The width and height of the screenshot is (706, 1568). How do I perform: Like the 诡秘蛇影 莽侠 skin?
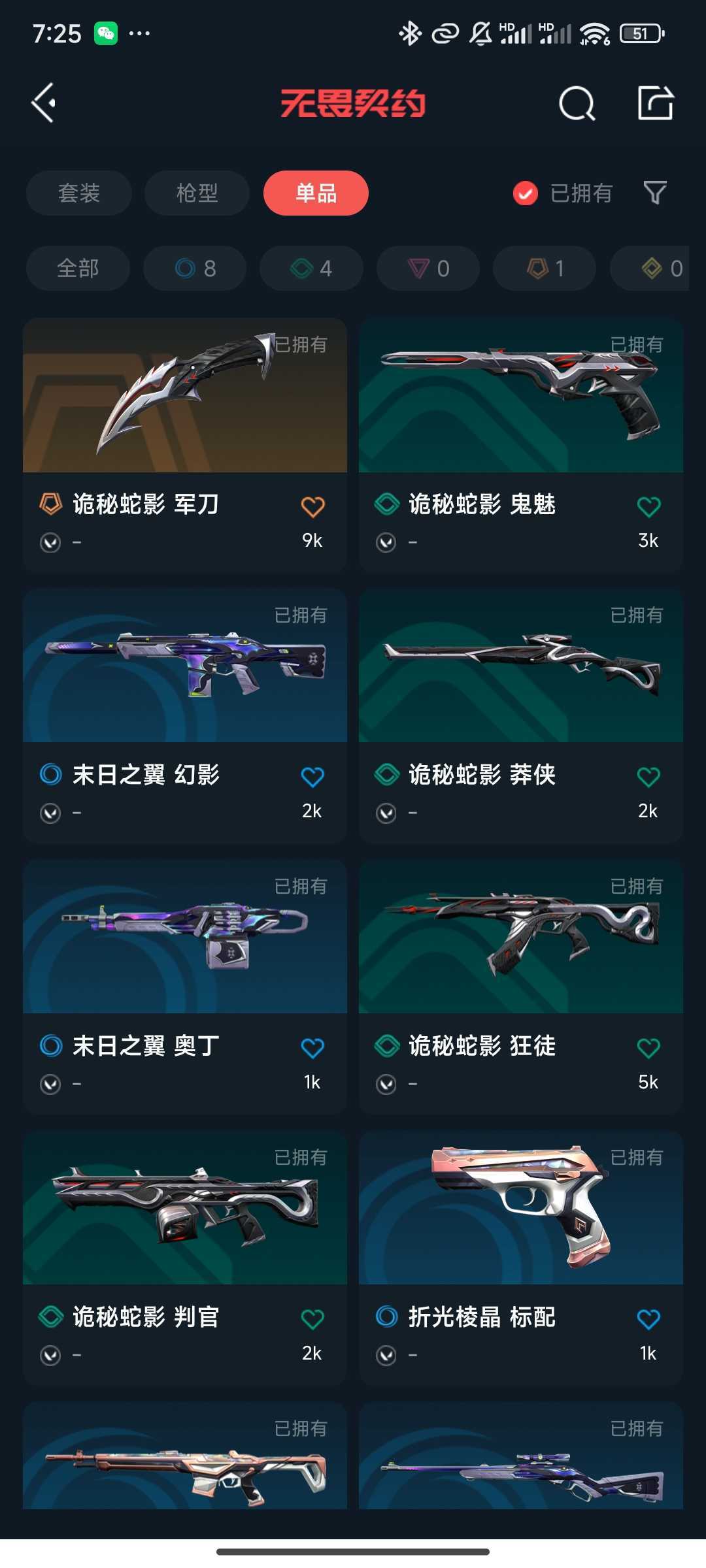[648, 777]
